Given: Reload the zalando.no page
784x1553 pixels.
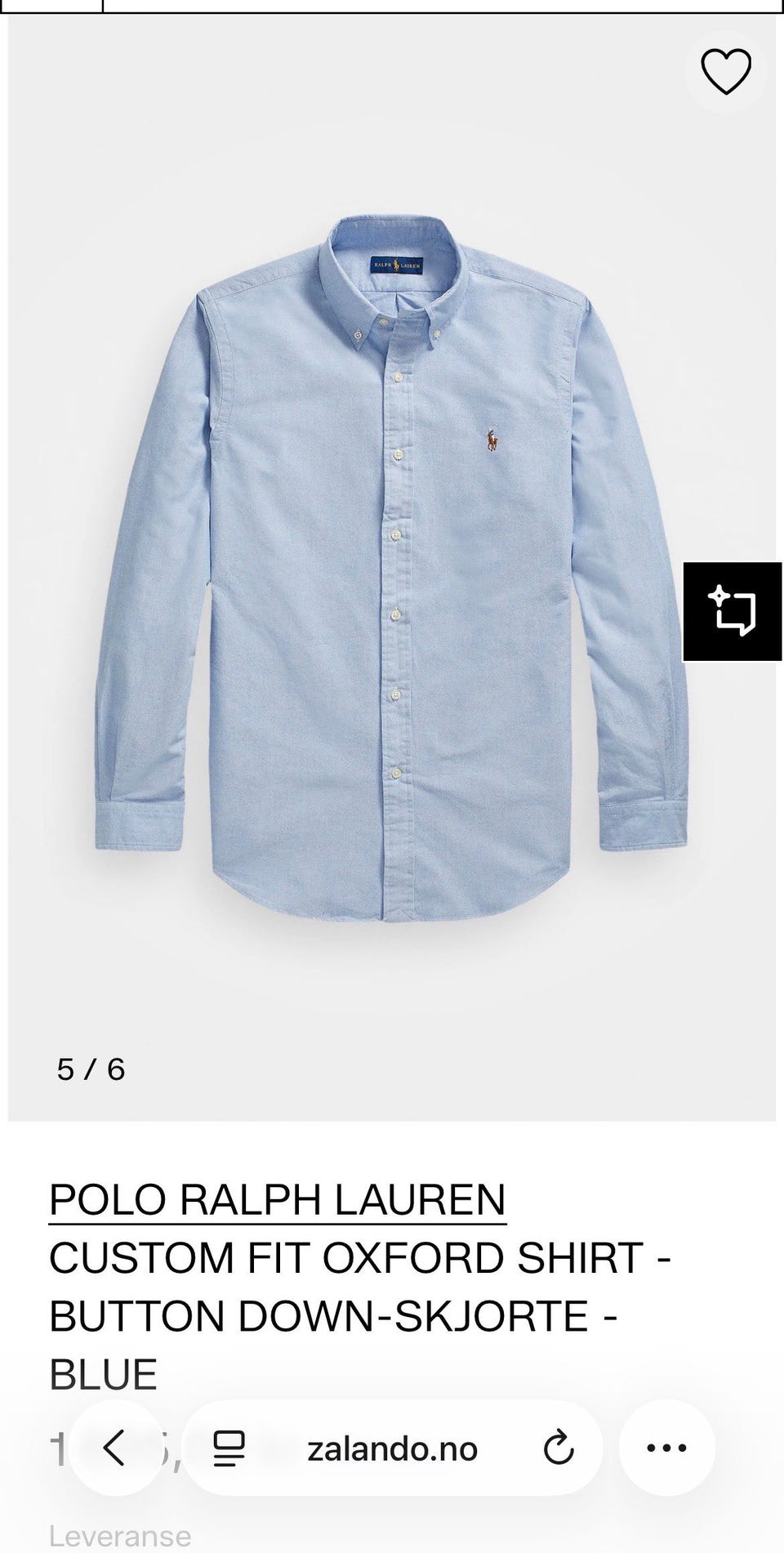Looking at the screenshot, I should (x=559, y=1448).
